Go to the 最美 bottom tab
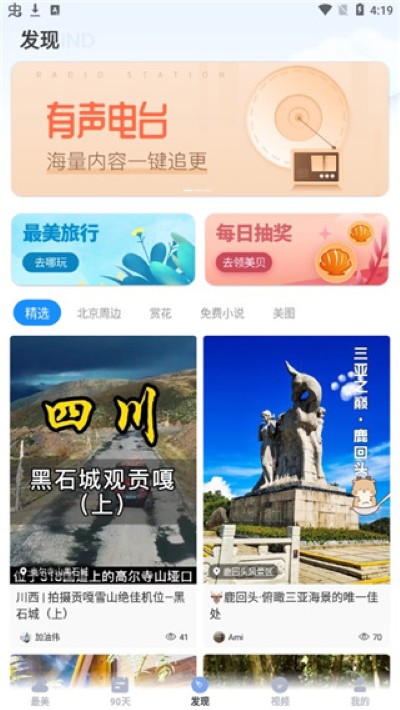 (40, 692)
